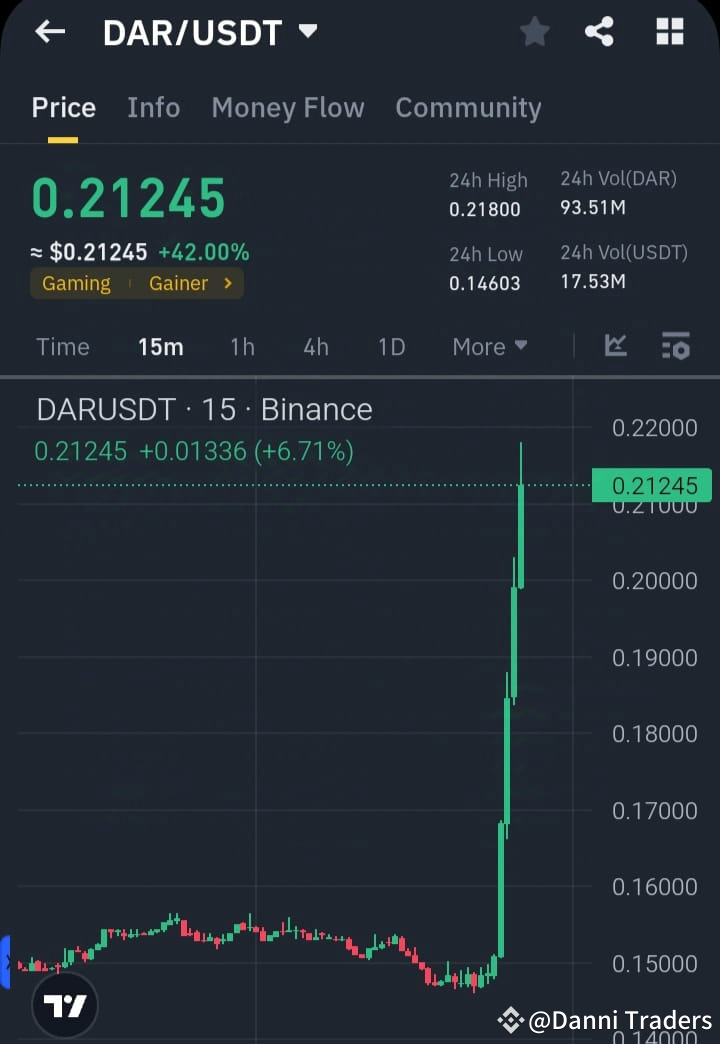Switch to the Info tab

(153, 107)
